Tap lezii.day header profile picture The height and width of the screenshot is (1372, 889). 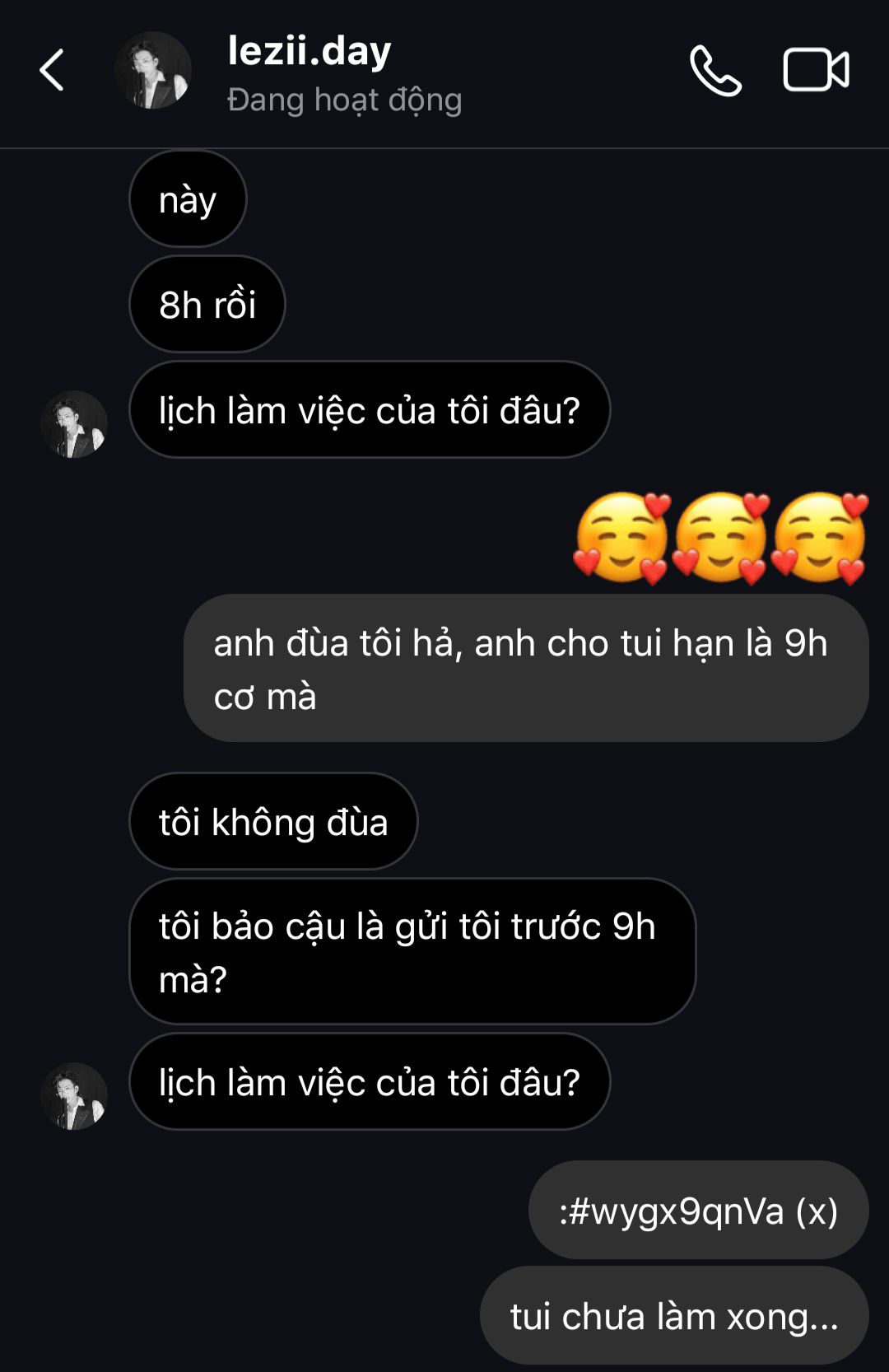click(x=153, y=71)
